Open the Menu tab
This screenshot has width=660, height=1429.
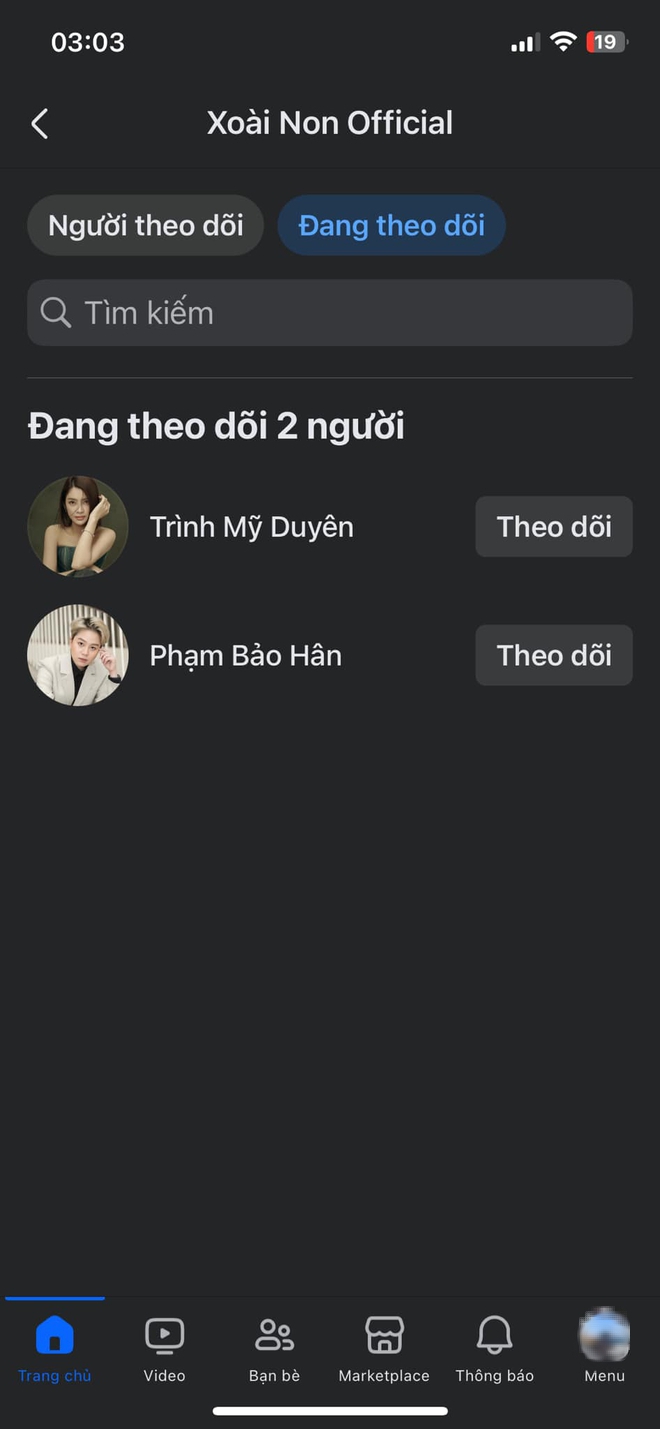click(x=605, y=1347)
